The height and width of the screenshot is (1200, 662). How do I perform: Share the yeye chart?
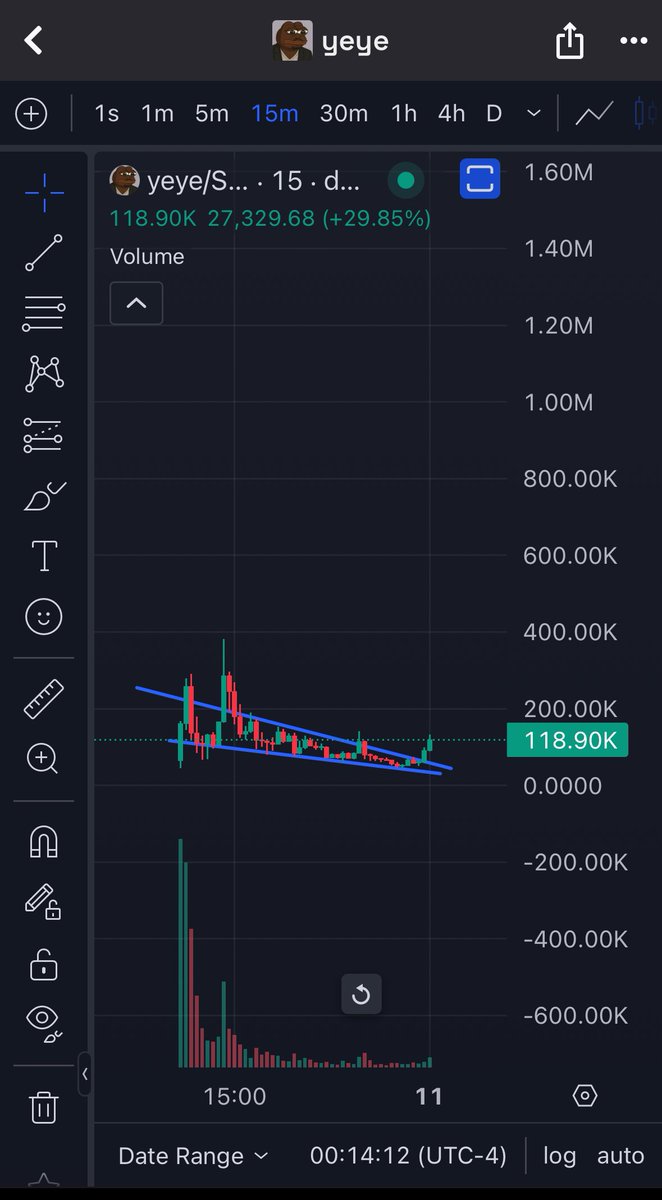pos(569,41)
